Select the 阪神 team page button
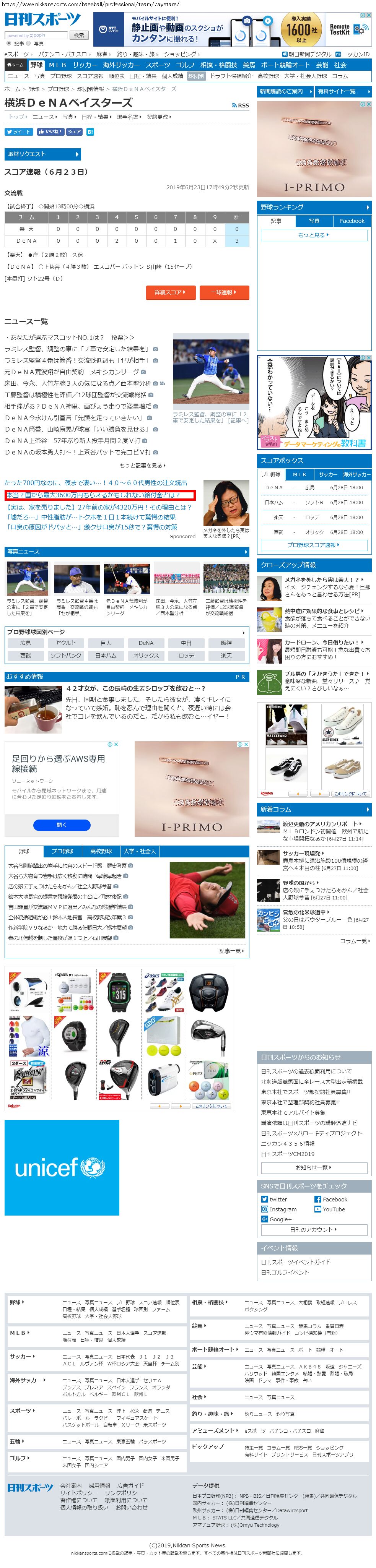376x1568 pixels. pos(226,643)
